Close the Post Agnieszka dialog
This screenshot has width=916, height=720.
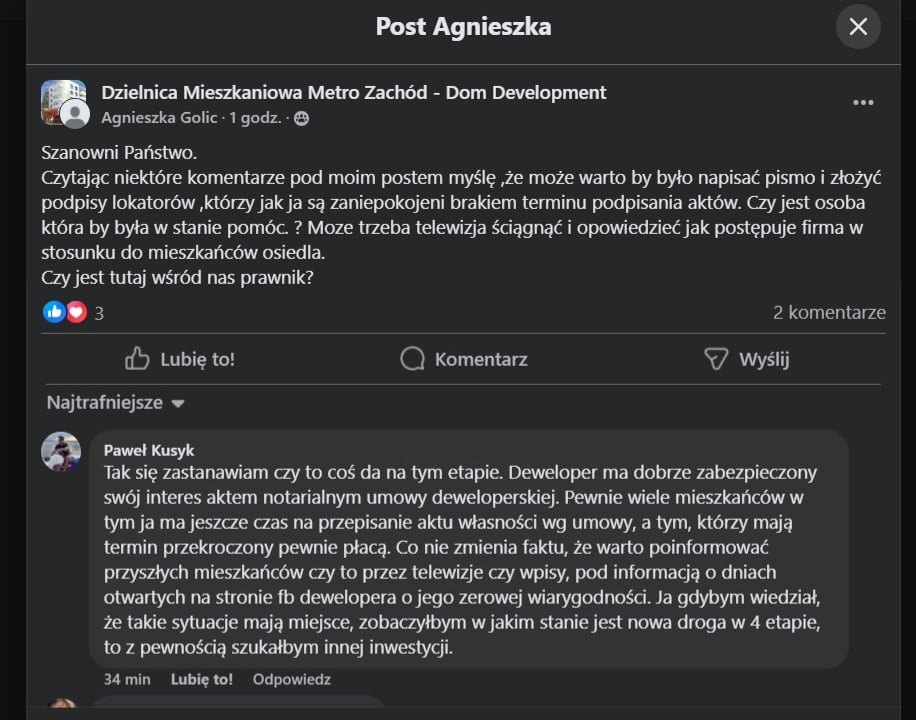point(858,27)
